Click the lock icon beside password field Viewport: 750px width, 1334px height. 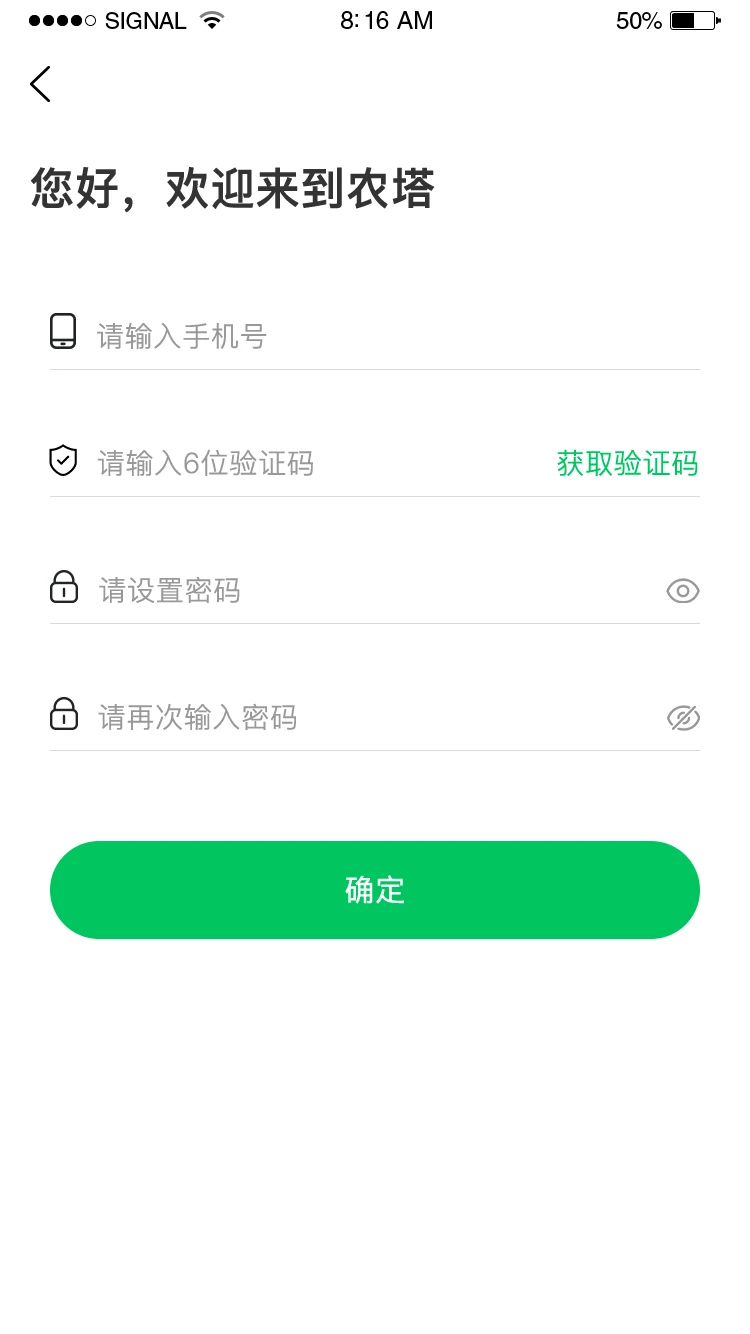[63, 588]
